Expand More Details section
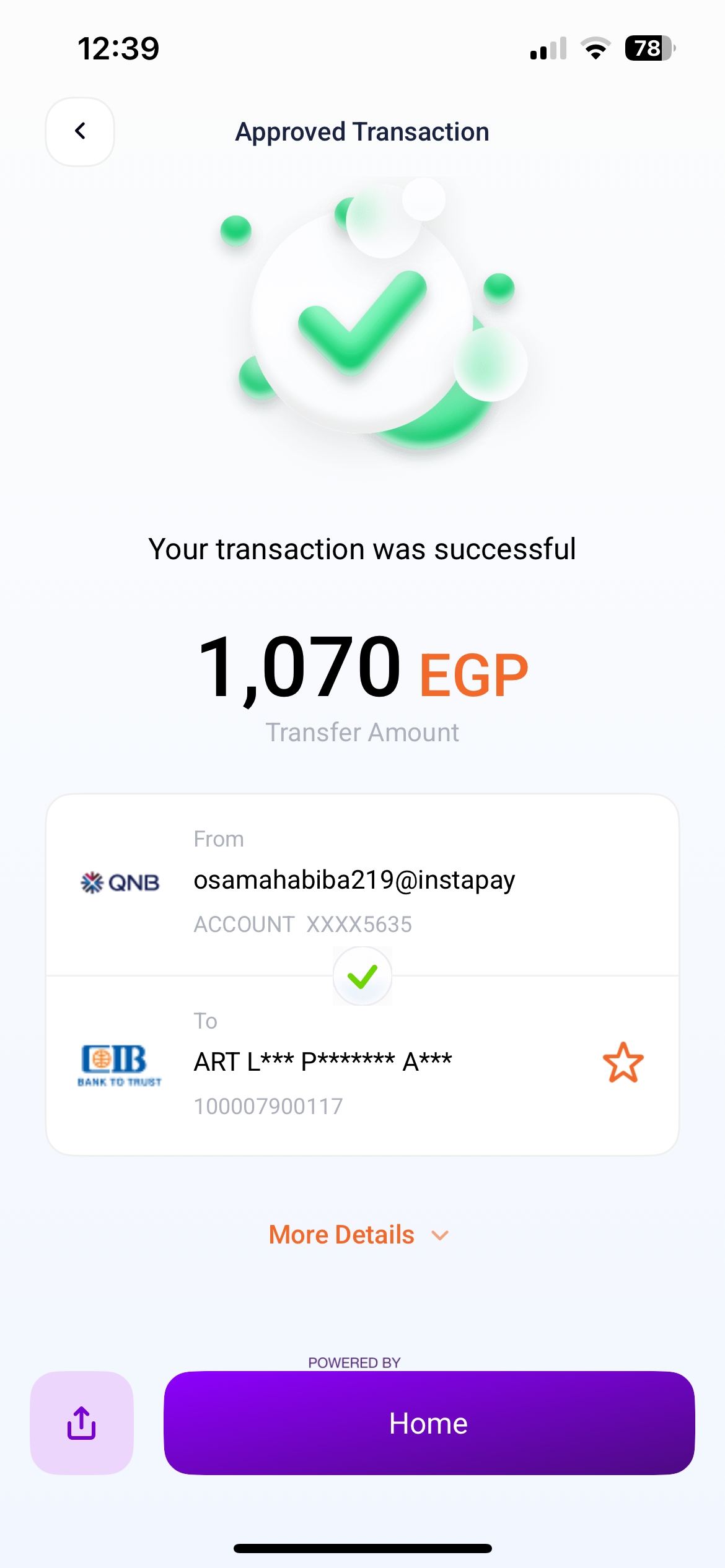The width and height of the screenshot is (725, 1568). 358,1235
